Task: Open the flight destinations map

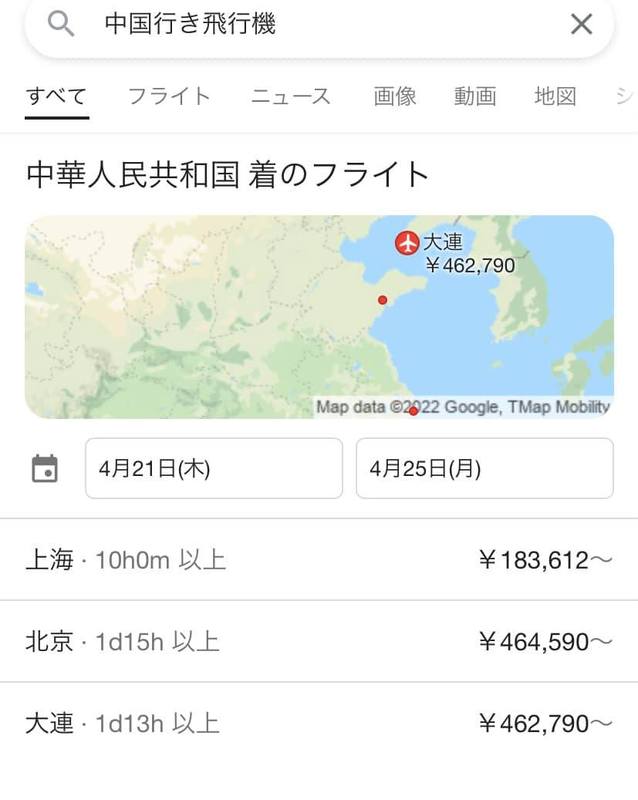Action: coord(250,330)
